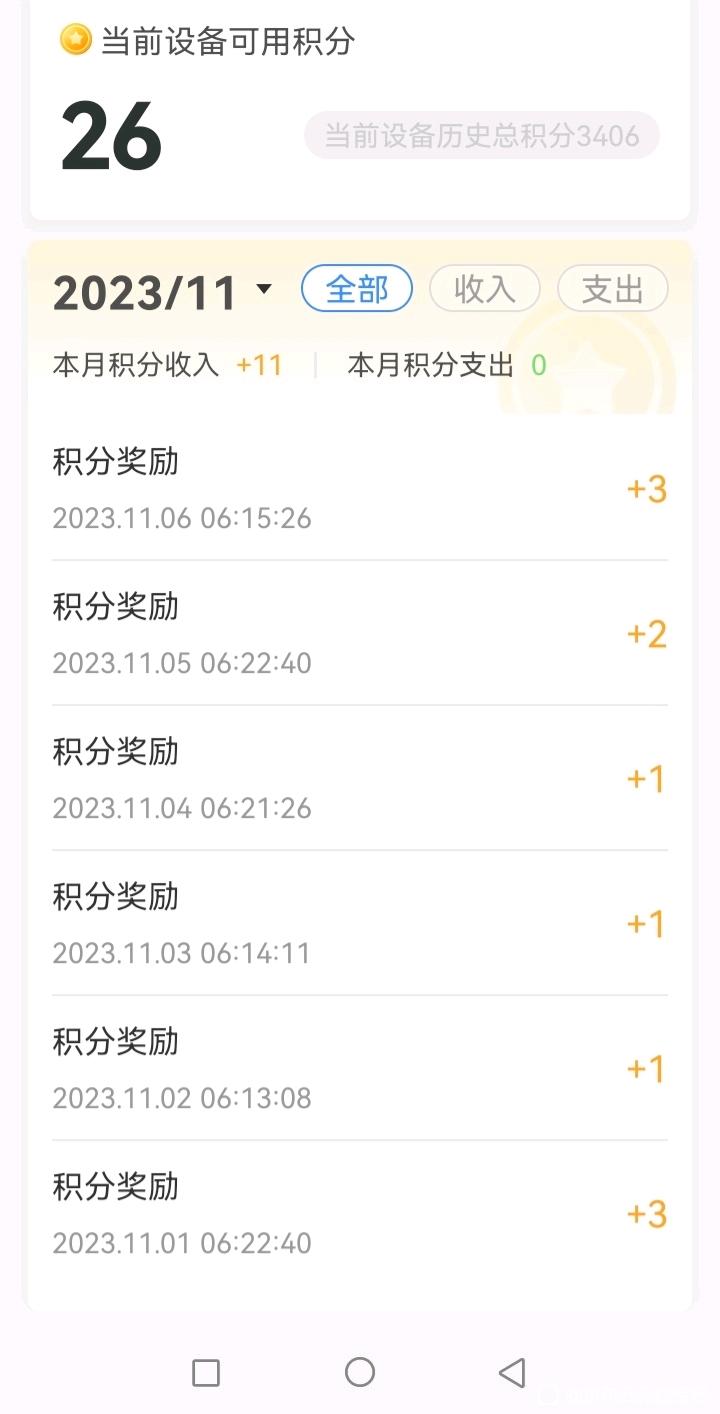This screenshot has width=720, height=1414.
Task: Select the 全部 filter chip
Action: click(357, 289)
